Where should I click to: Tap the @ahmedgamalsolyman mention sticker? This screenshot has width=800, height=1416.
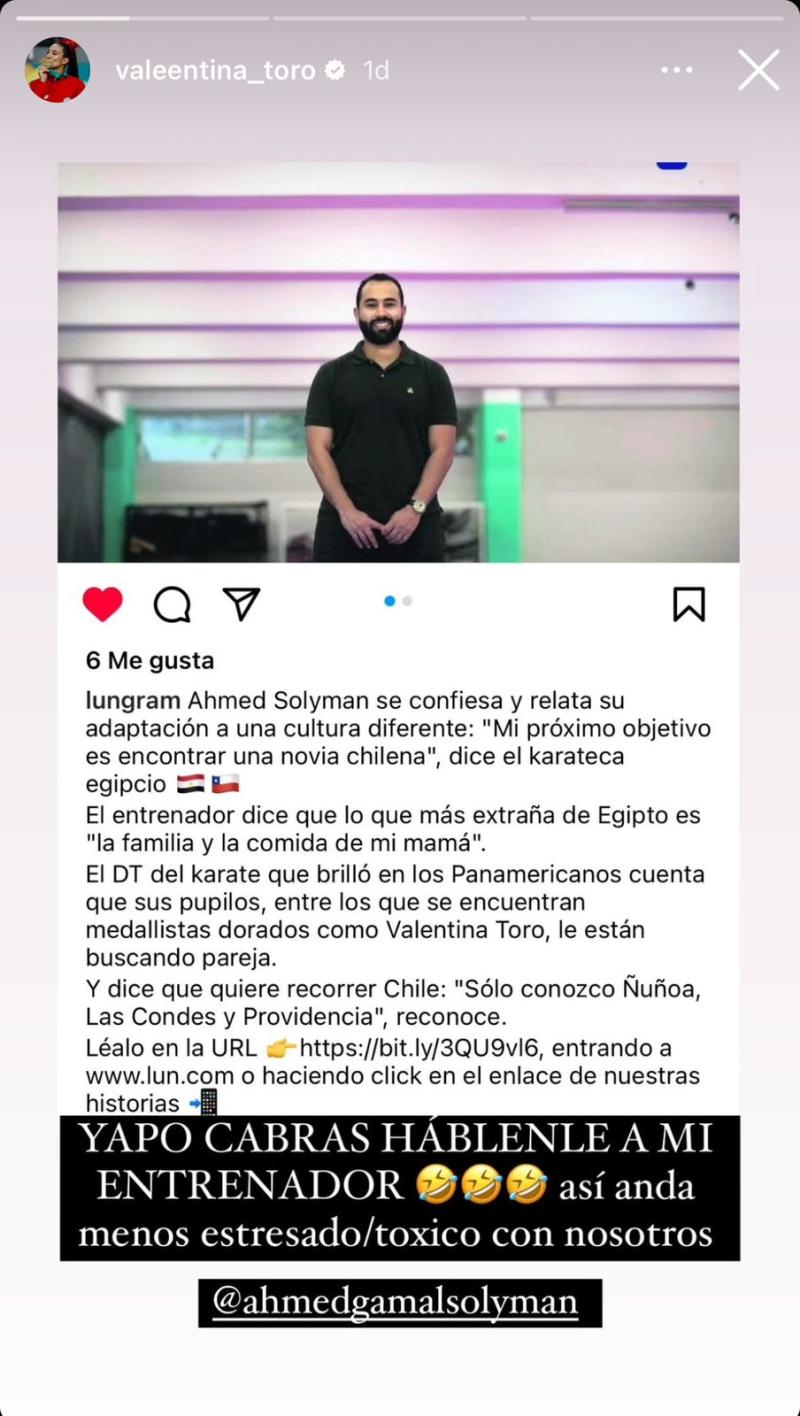[399, 1304]
